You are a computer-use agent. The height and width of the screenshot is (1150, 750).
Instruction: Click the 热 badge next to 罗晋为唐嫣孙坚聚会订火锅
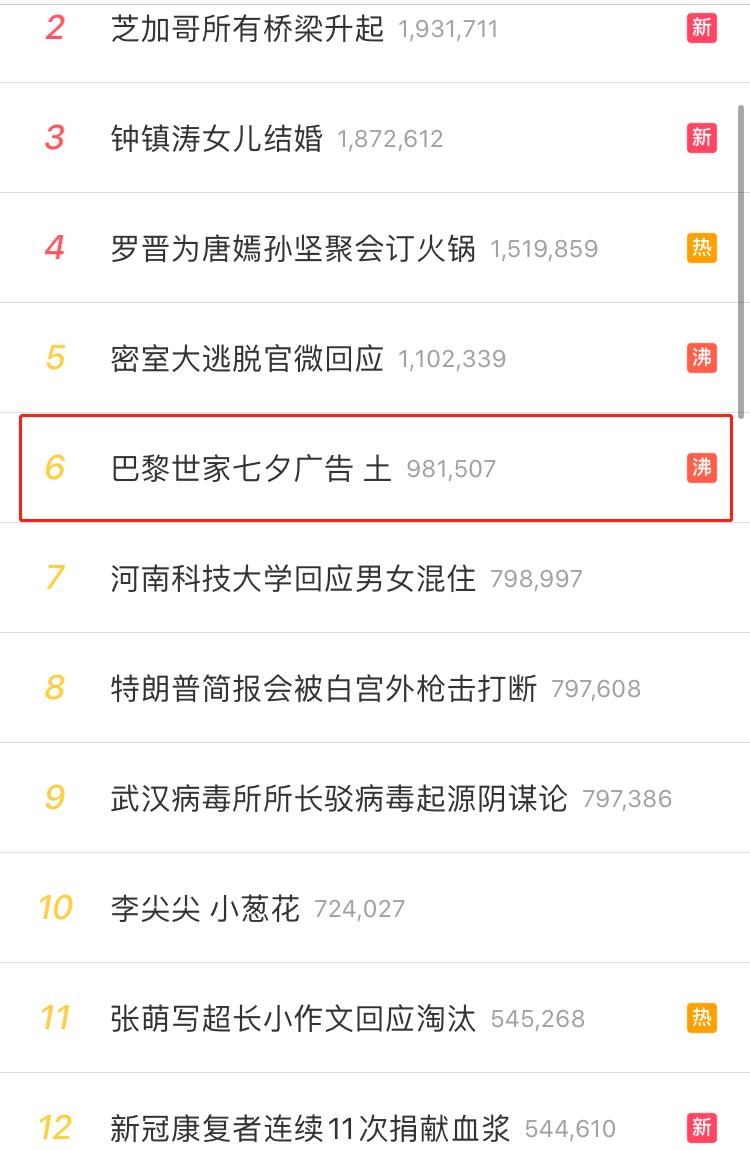702,247
